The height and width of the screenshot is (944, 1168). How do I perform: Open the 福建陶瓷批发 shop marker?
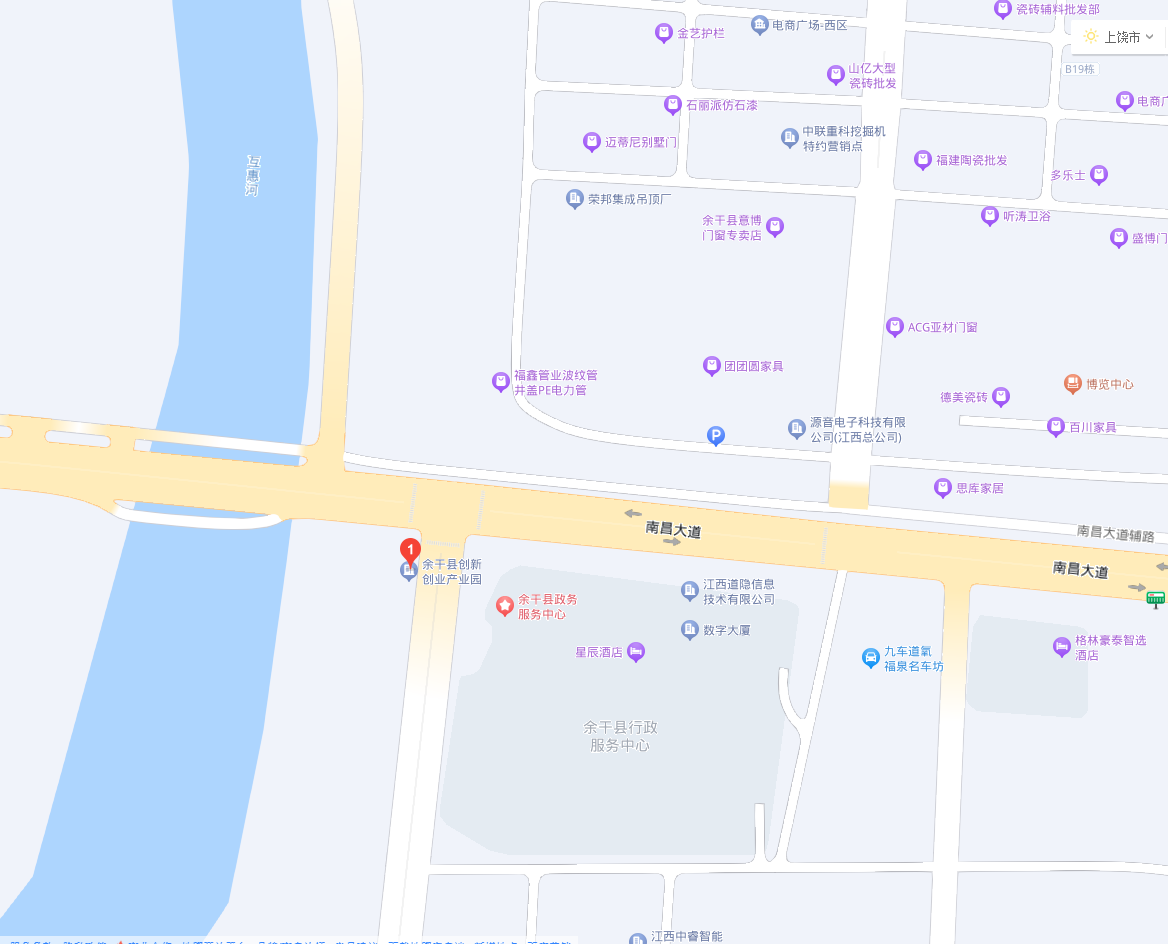click(923, 160)
